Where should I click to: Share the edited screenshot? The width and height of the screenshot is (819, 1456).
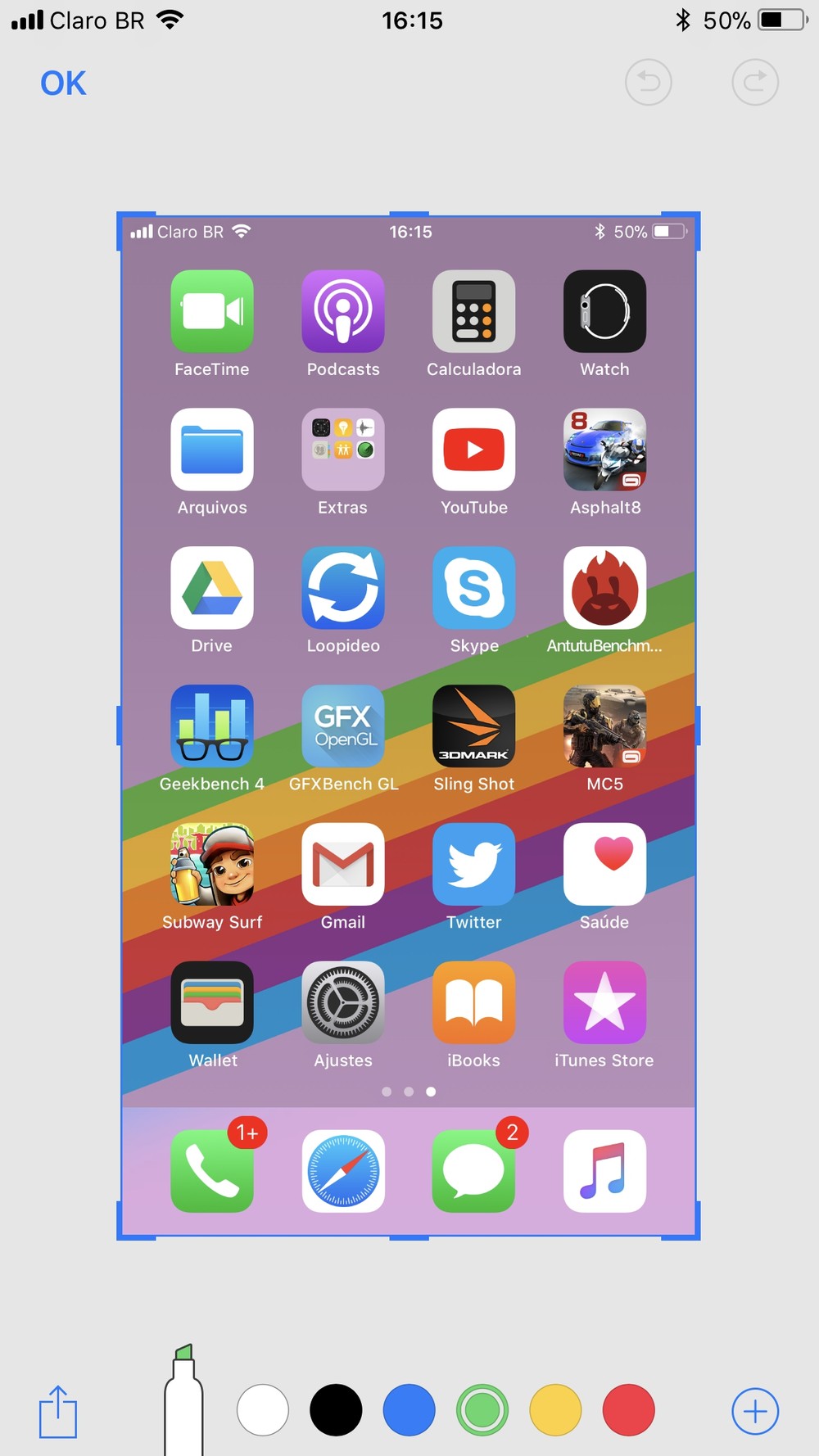(58, 1411)
